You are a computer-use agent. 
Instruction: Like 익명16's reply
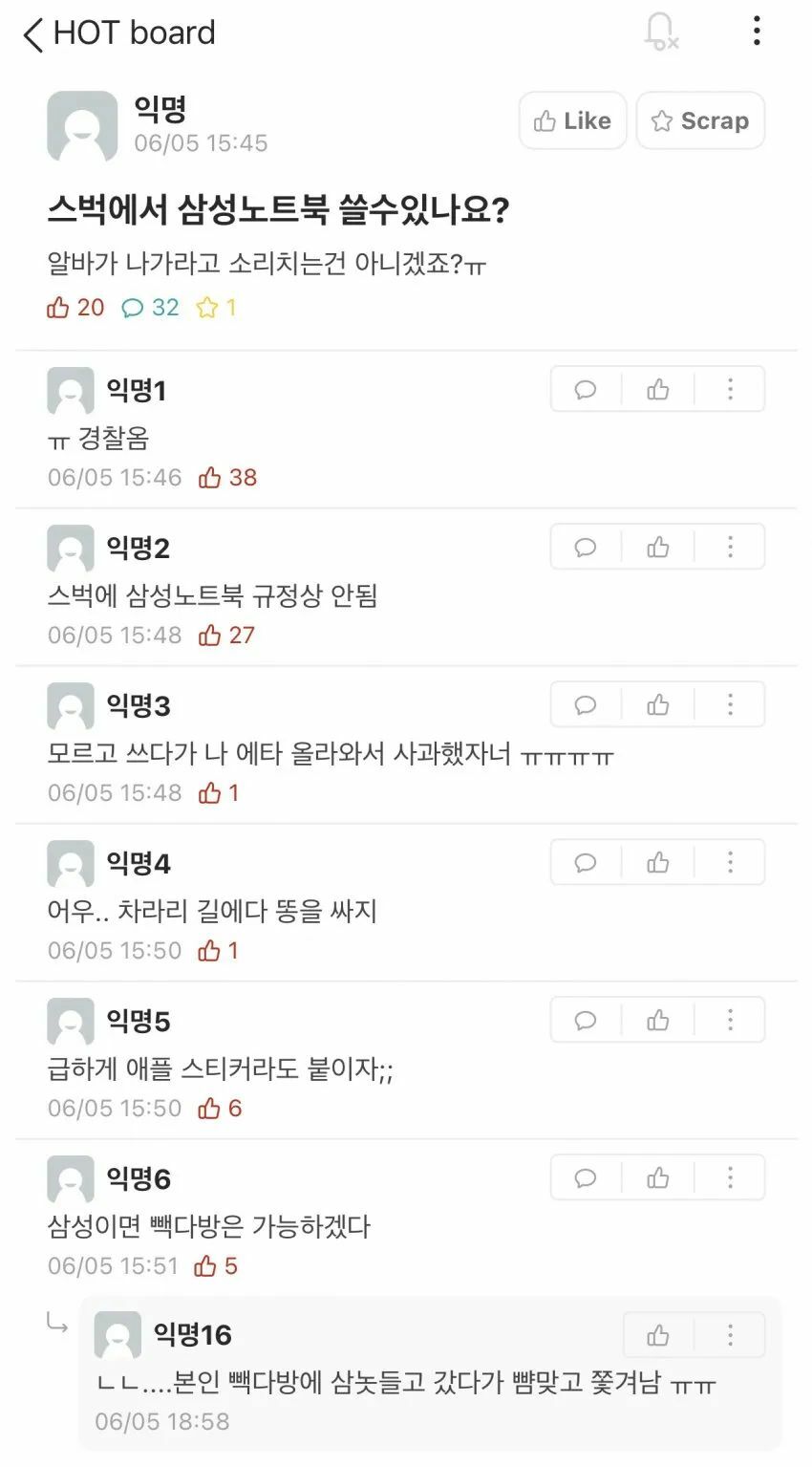tap(658, 1335)
